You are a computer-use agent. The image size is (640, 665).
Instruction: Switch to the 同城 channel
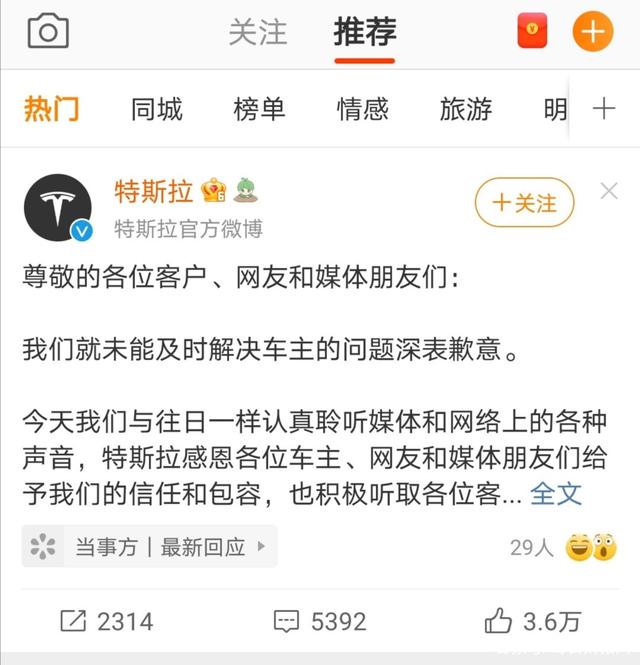point(156,109)
